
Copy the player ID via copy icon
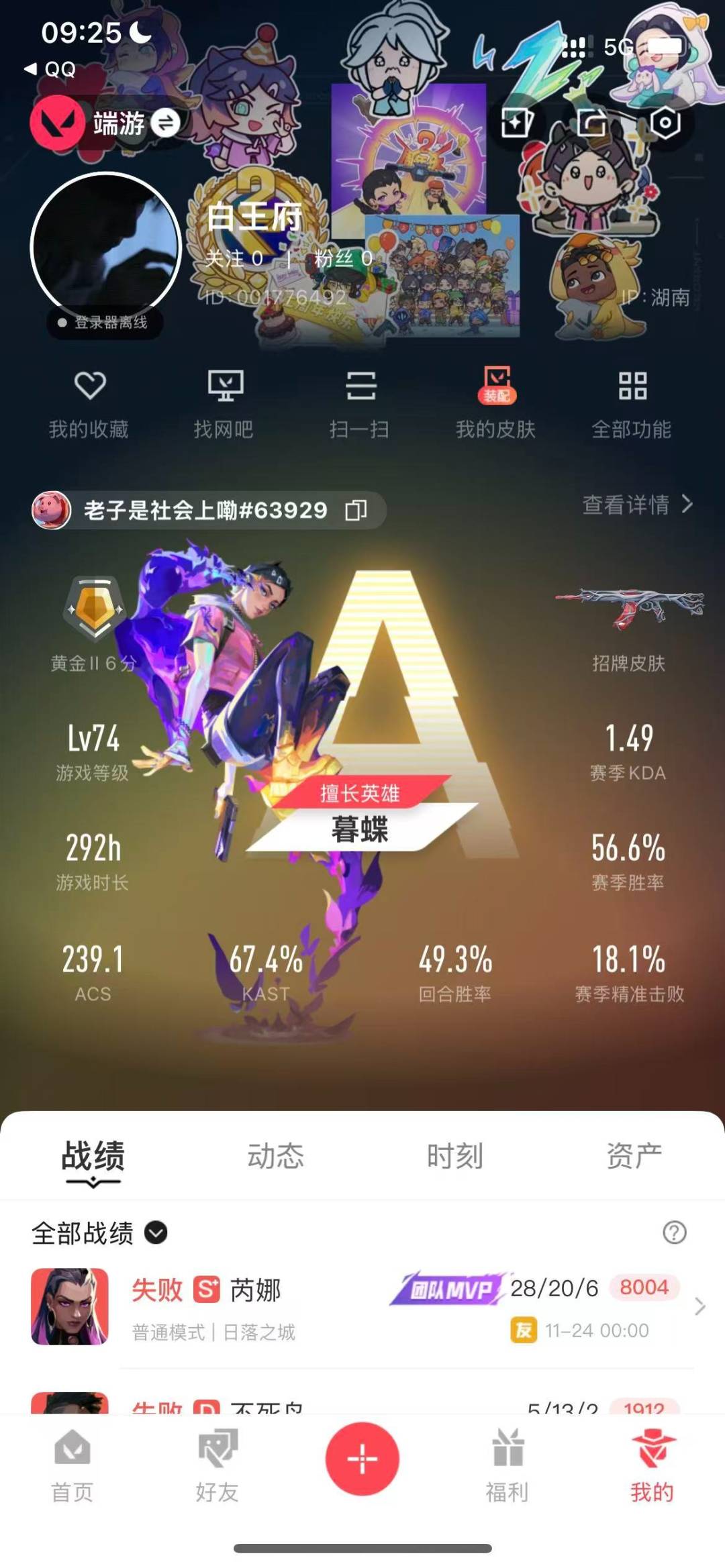356,510
